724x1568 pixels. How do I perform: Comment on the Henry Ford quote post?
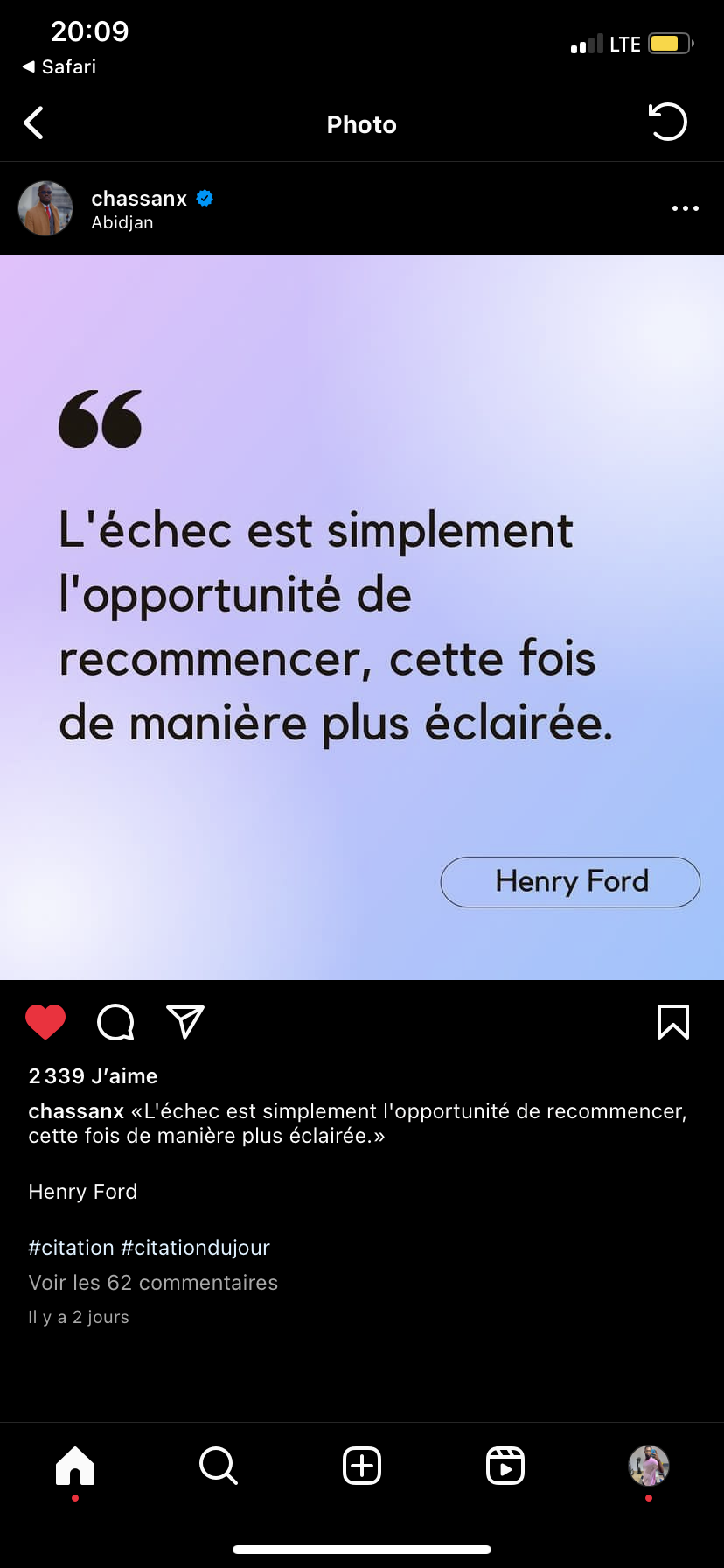tap(115, 1021)
